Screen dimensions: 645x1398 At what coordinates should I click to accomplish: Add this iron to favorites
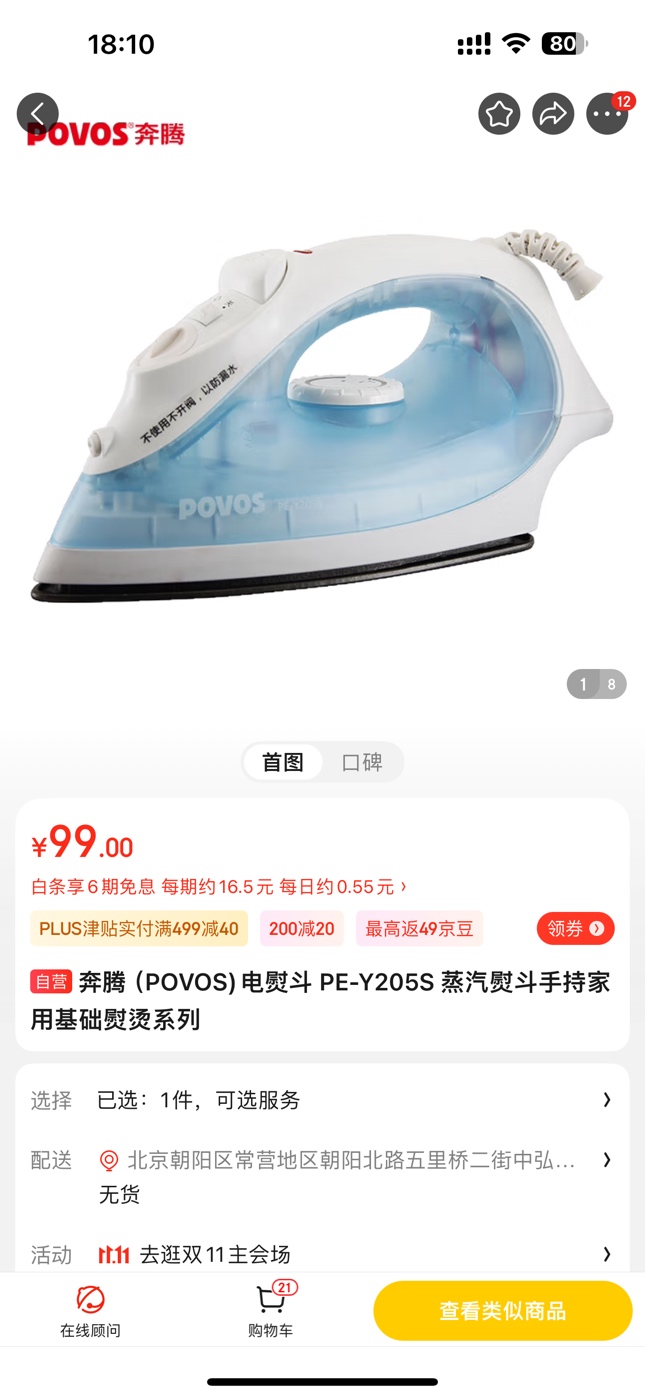tap(499, 115)
